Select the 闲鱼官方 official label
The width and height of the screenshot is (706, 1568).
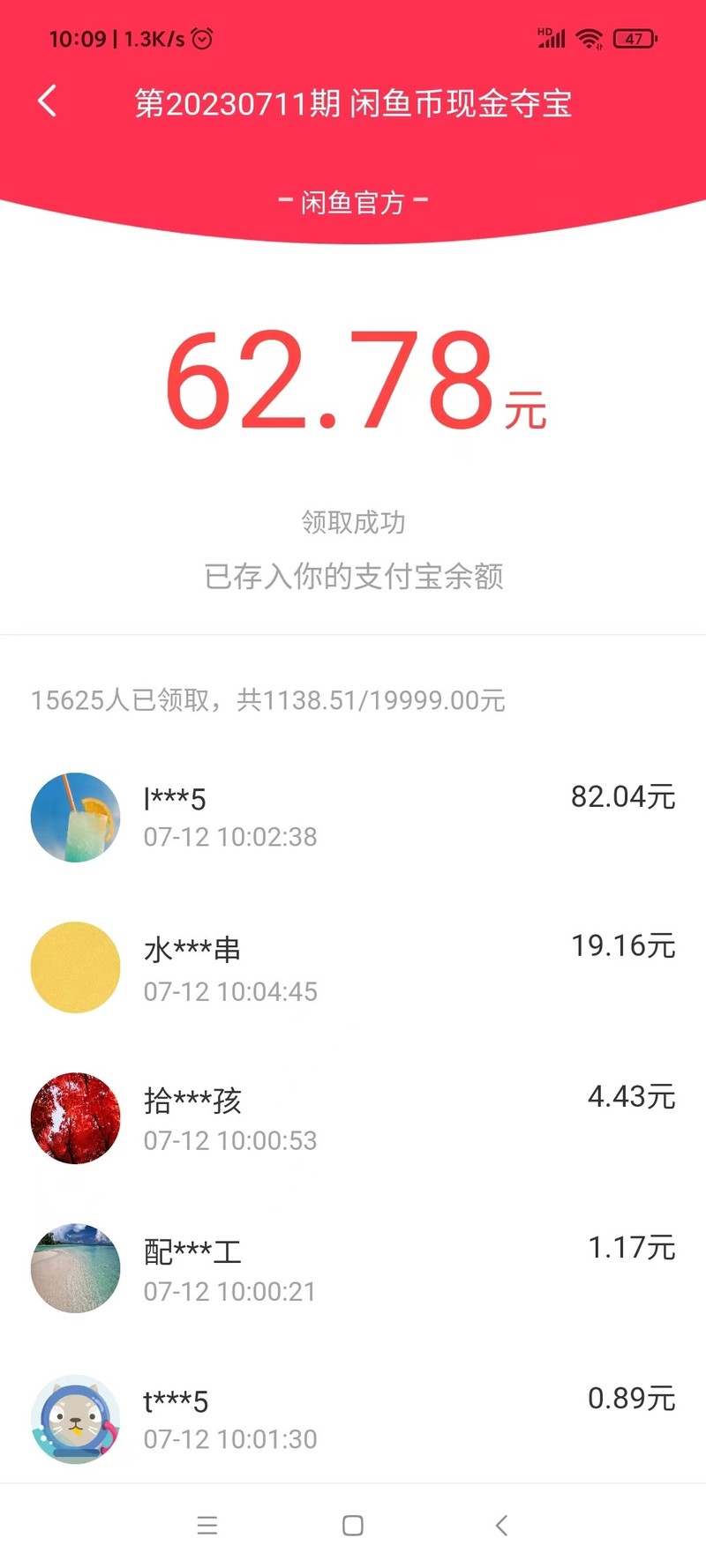tap(353, 201)
